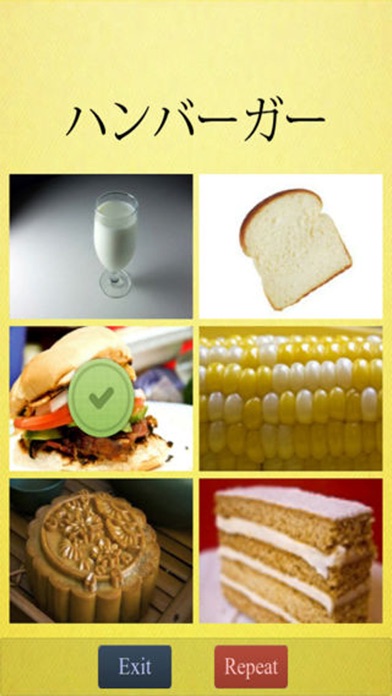Tap the hamburger picture
This screenshot has height=696, width=392.
click(101, 399)
